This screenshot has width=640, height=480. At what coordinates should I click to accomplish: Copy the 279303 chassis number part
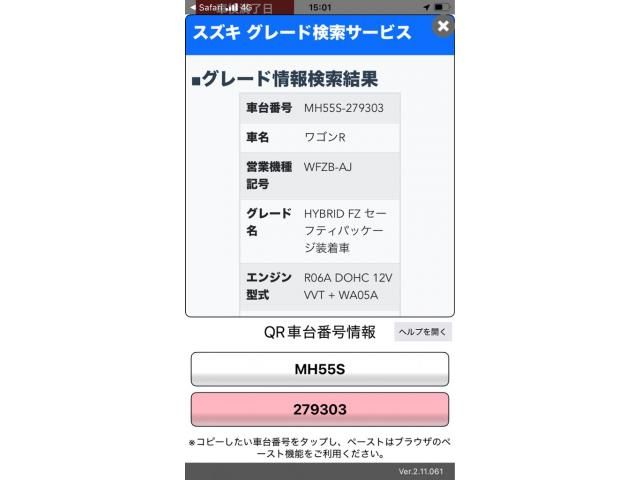tap(319, 410)
